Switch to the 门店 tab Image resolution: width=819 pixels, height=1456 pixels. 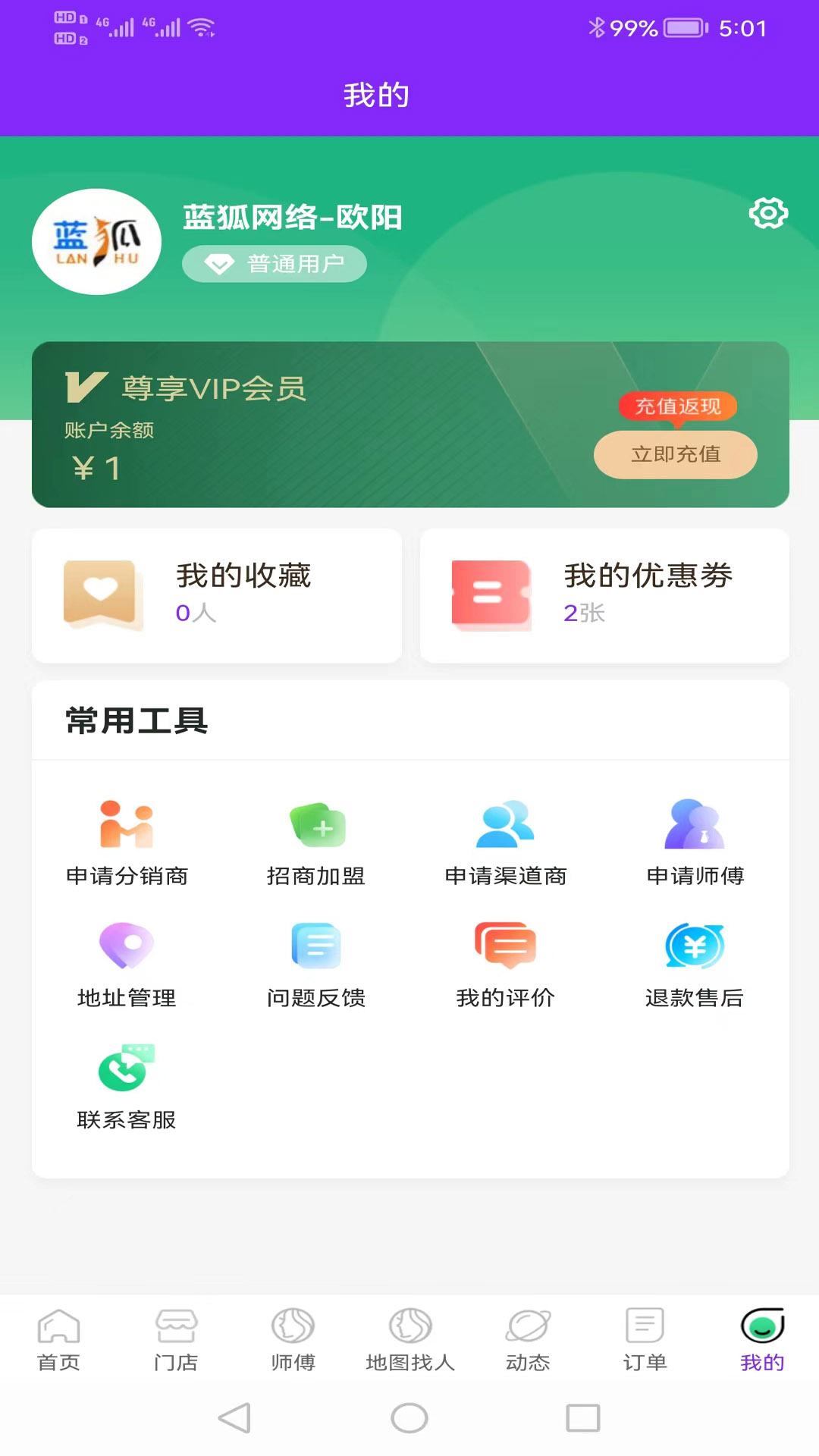[176, 1340]
